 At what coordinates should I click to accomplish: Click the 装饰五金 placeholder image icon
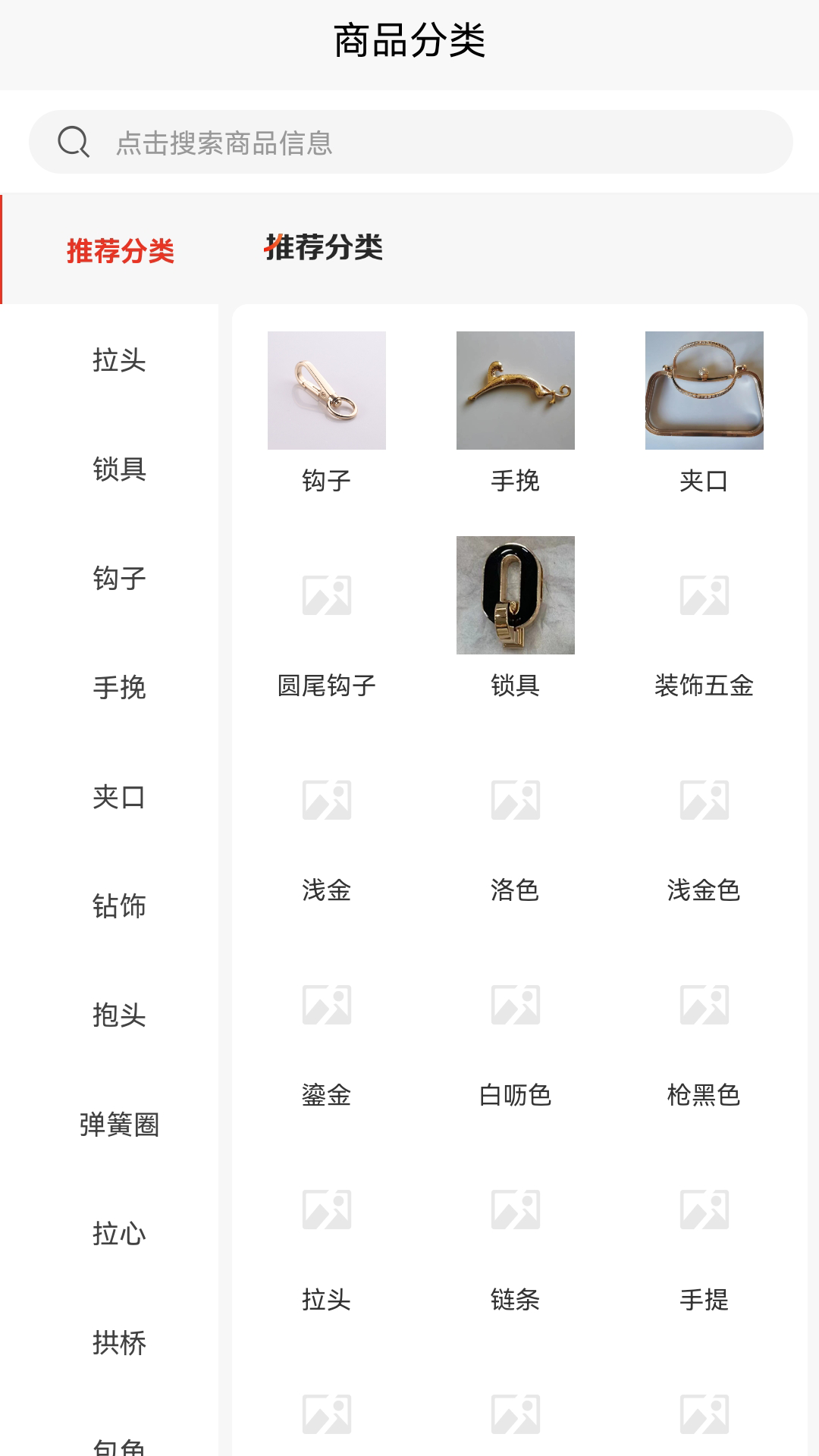pos(703,595)
